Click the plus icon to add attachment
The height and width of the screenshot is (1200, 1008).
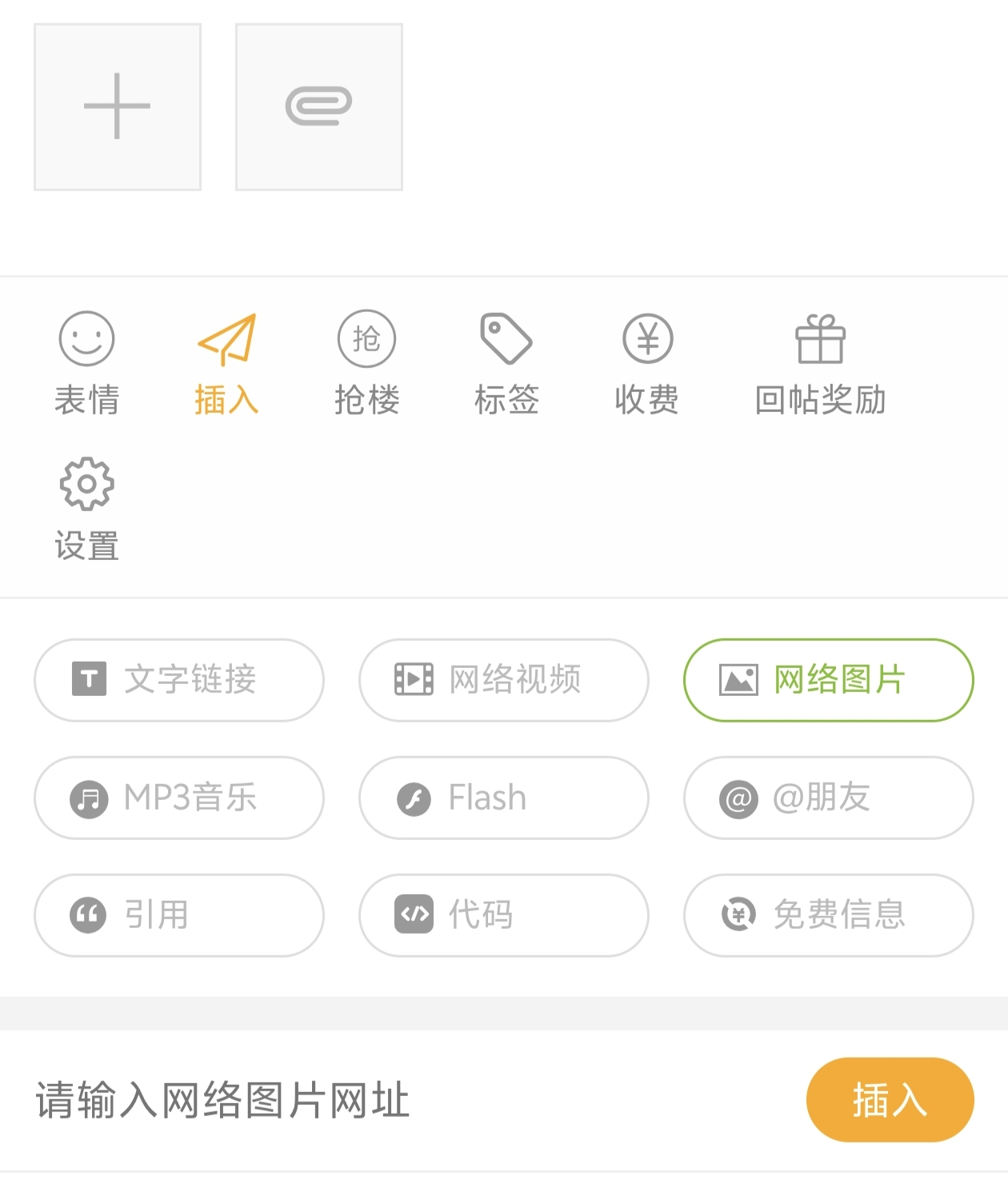point(117,108)
